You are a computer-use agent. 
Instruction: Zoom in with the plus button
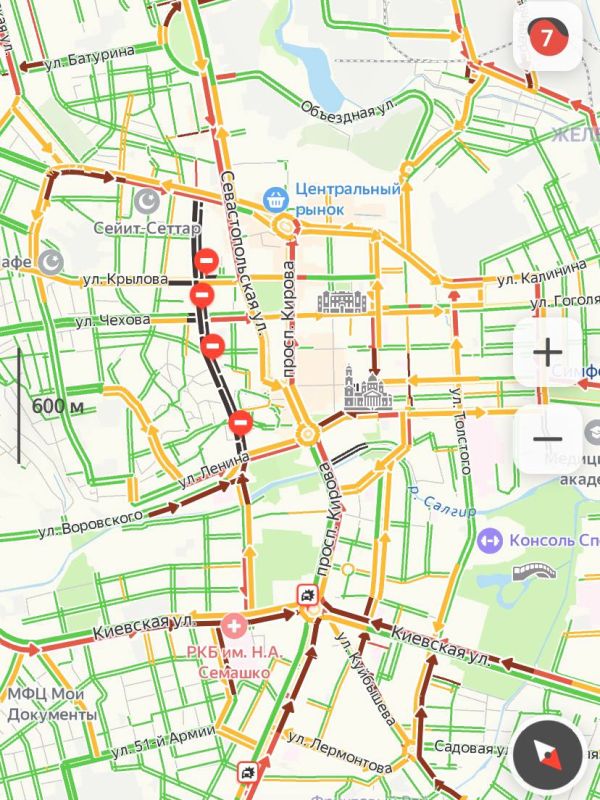(x=547, y=352)
